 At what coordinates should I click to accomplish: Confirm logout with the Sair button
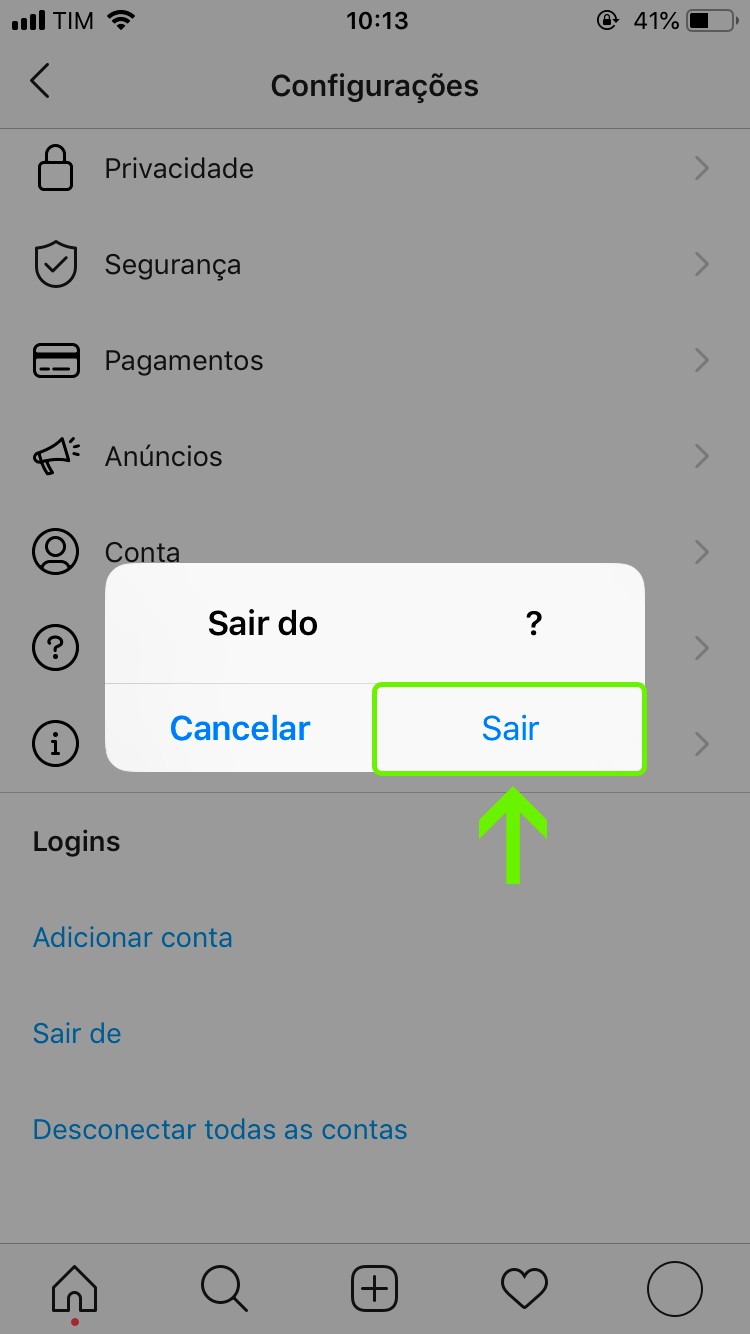click(x=510, y=728)
